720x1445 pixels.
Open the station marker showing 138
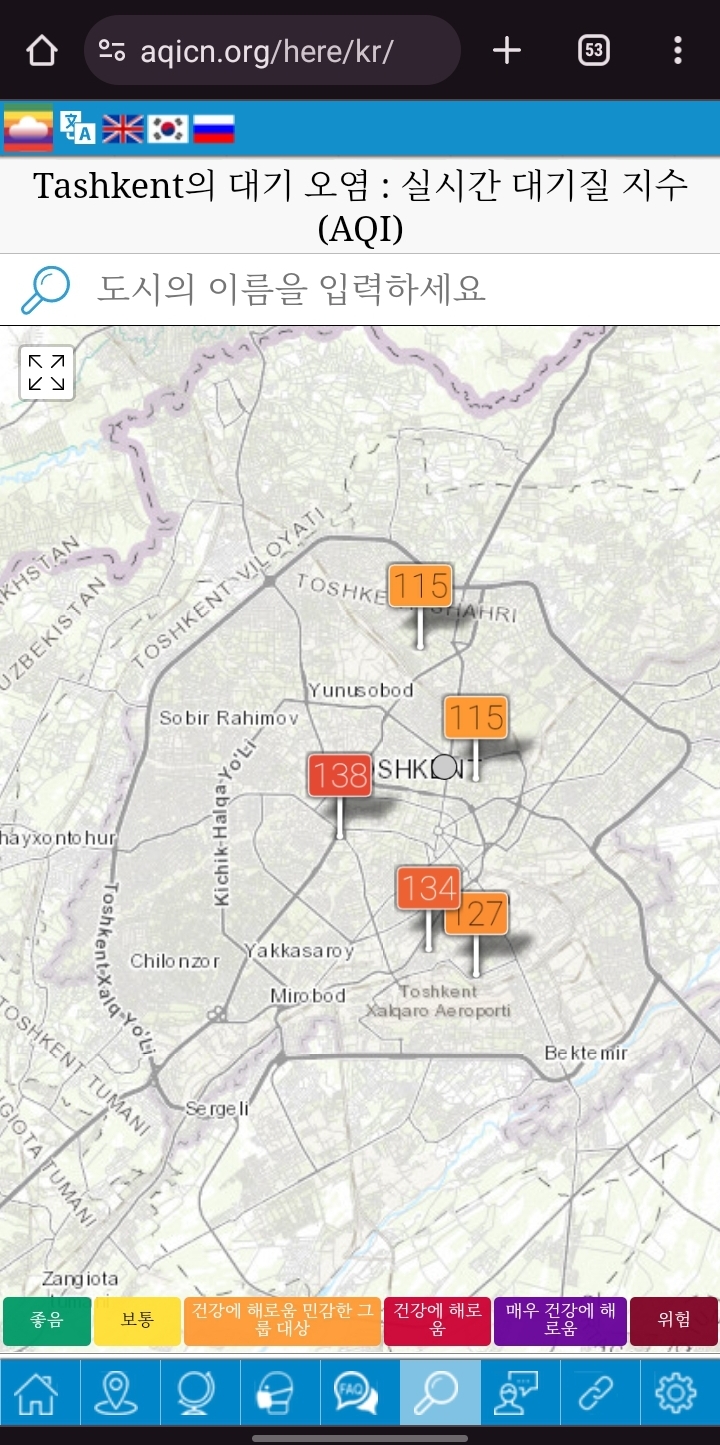click(339, 775)
